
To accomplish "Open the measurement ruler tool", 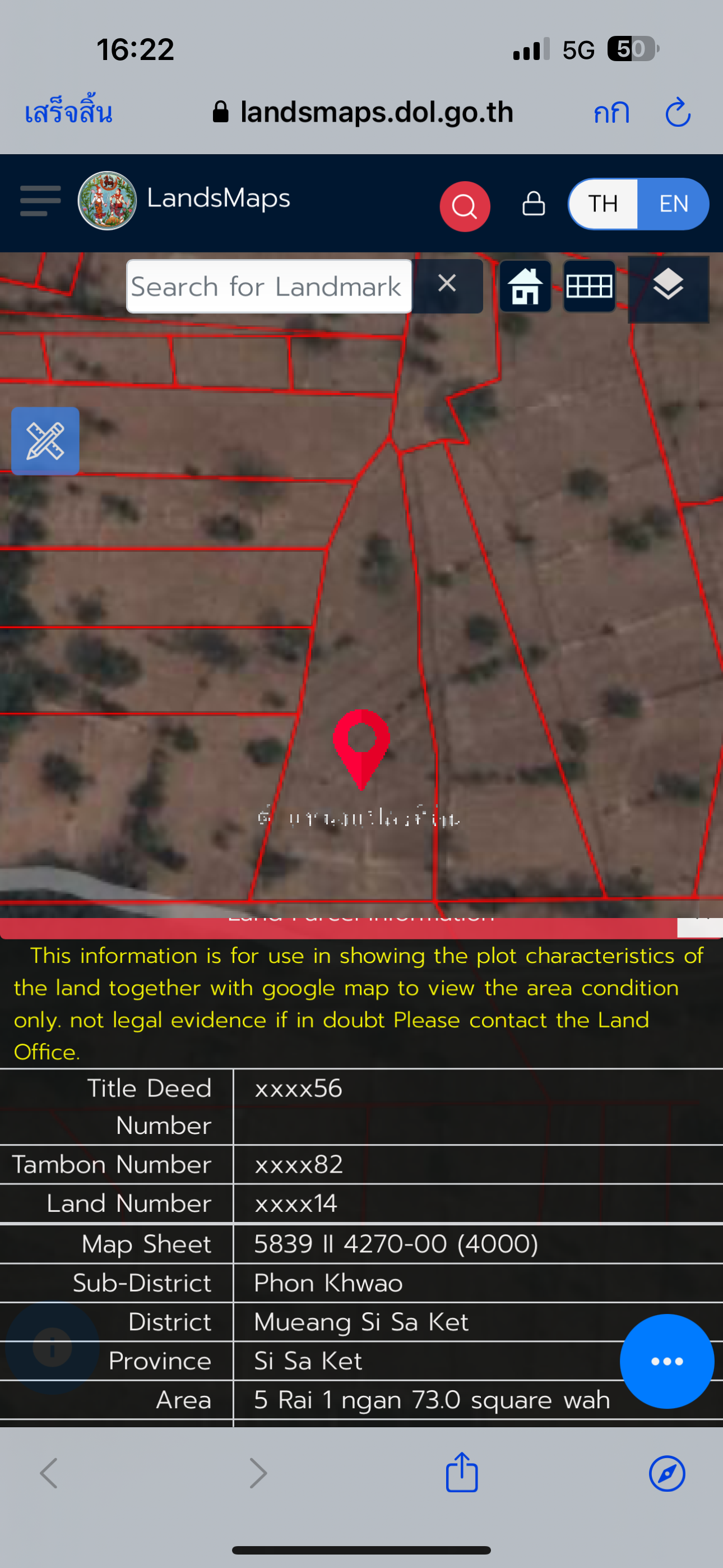I will point(45,441).
